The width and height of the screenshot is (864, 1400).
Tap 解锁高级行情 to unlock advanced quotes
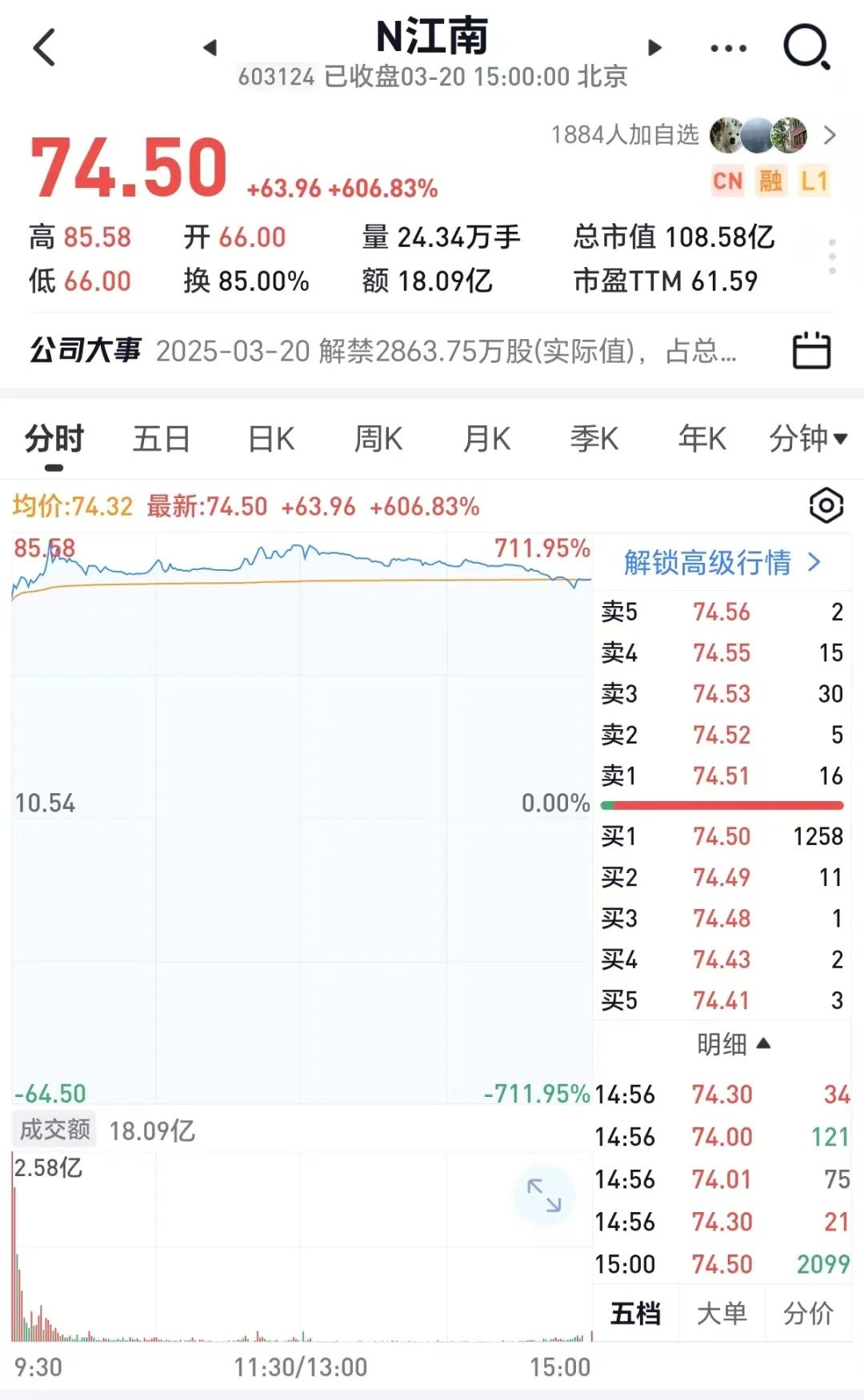[722, 562]
